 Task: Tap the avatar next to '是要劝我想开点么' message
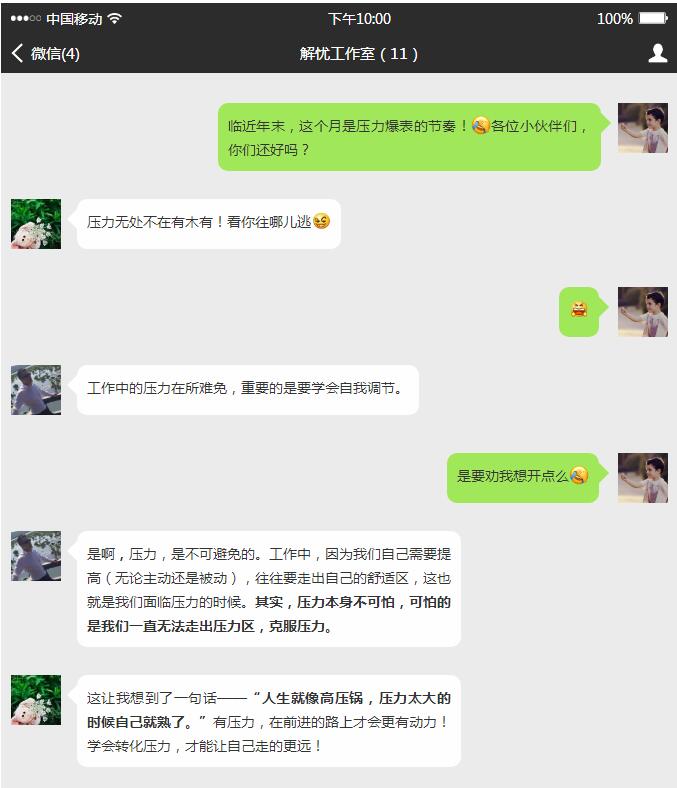click(x=642, y=477)
